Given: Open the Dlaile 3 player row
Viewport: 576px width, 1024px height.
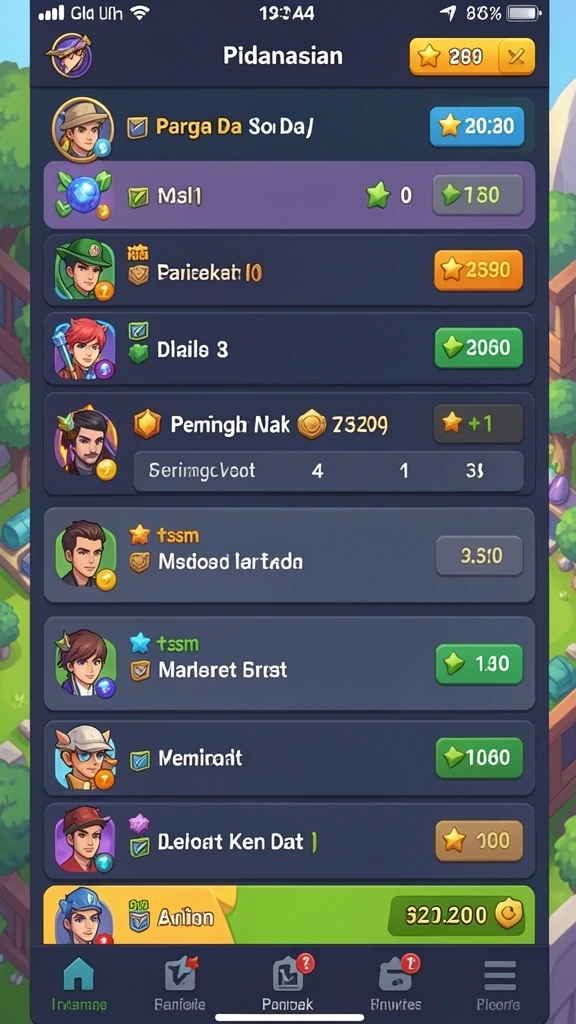Looking at the screenshot, I should (x=289, y=349).
